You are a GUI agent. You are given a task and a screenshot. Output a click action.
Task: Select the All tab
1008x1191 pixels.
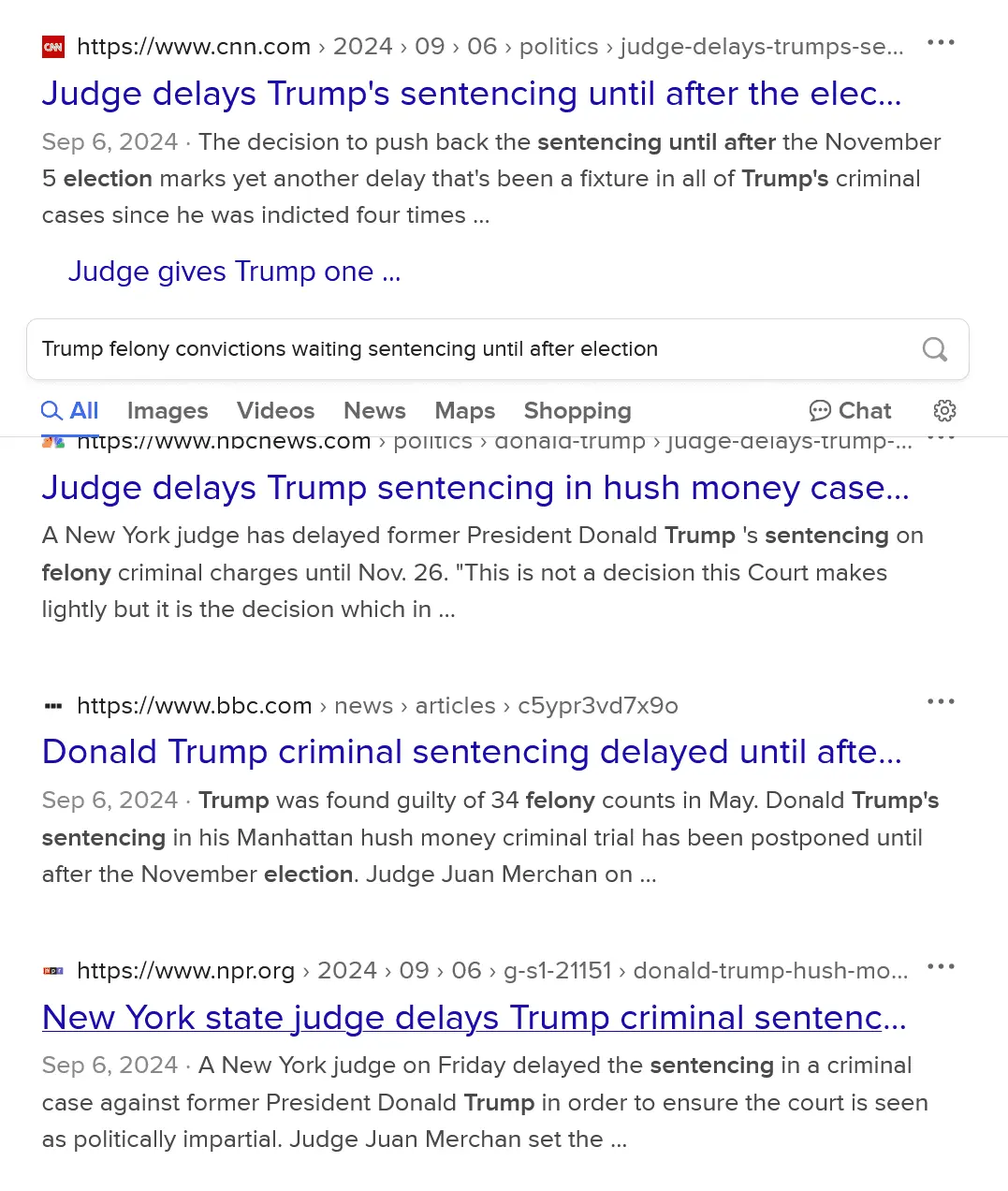pyautogui.click(x=70, y=411)
